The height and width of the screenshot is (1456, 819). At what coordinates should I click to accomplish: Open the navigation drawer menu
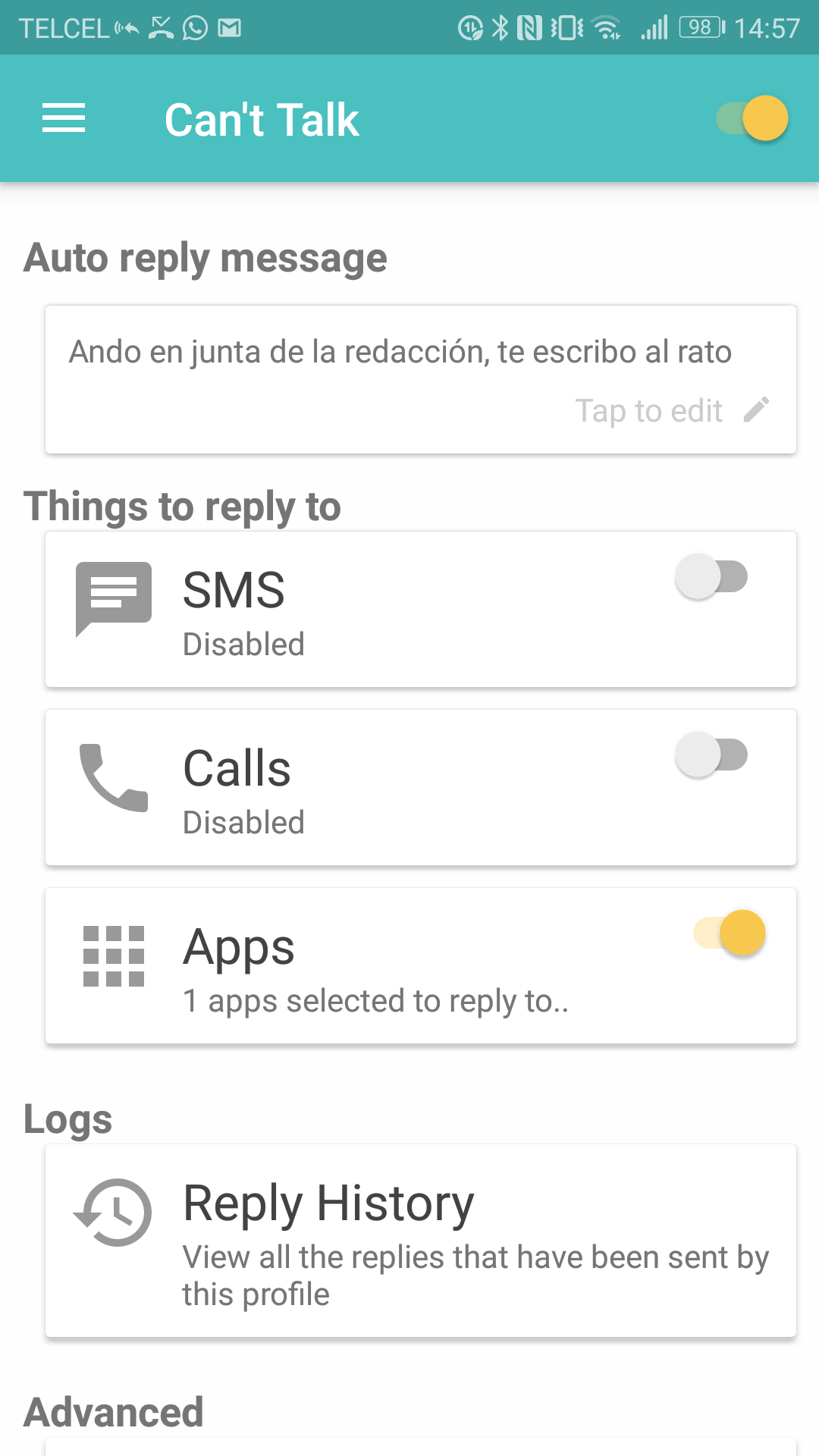(x=63, y=118)
